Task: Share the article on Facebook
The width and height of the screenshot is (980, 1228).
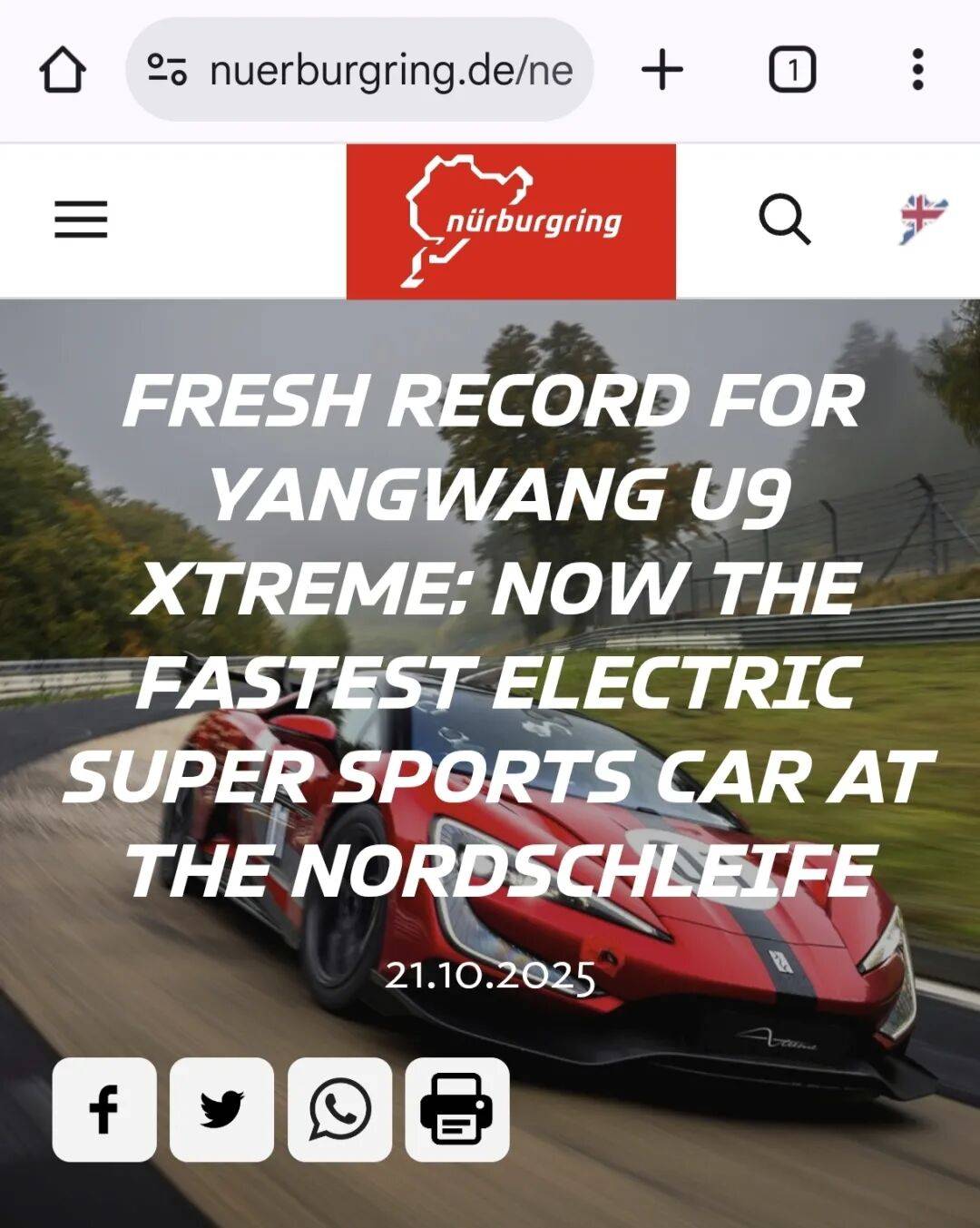Action: tap(104, 1109)
